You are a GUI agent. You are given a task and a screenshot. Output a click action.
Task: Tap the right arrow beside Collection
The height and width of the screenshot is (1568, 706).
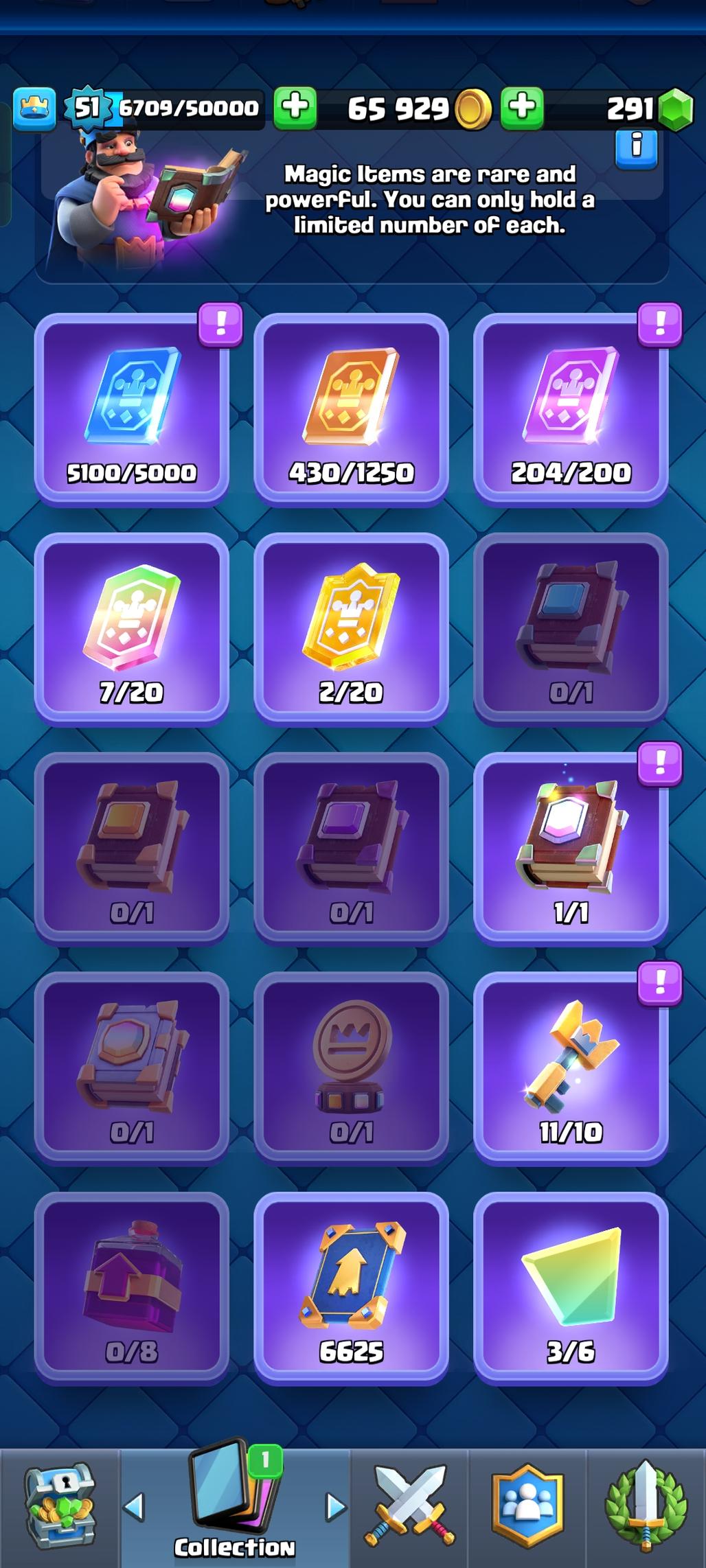pyautogui.click(x=335, y=1507)
